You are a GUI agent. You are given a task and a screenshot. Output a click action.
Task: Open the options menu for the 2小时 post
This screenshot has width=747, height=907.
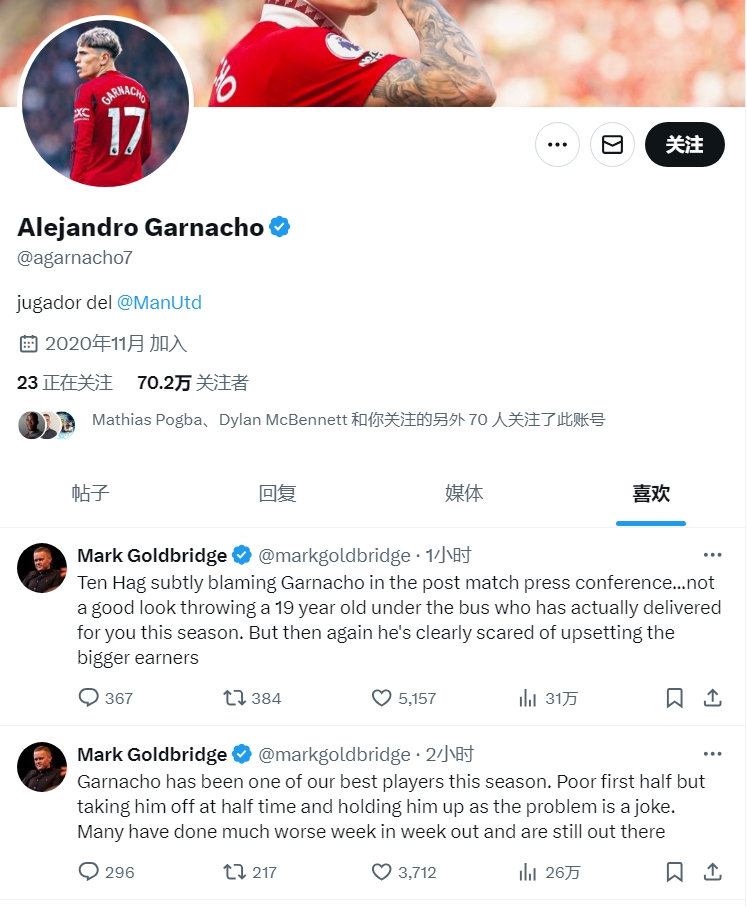tap(712, 754)
